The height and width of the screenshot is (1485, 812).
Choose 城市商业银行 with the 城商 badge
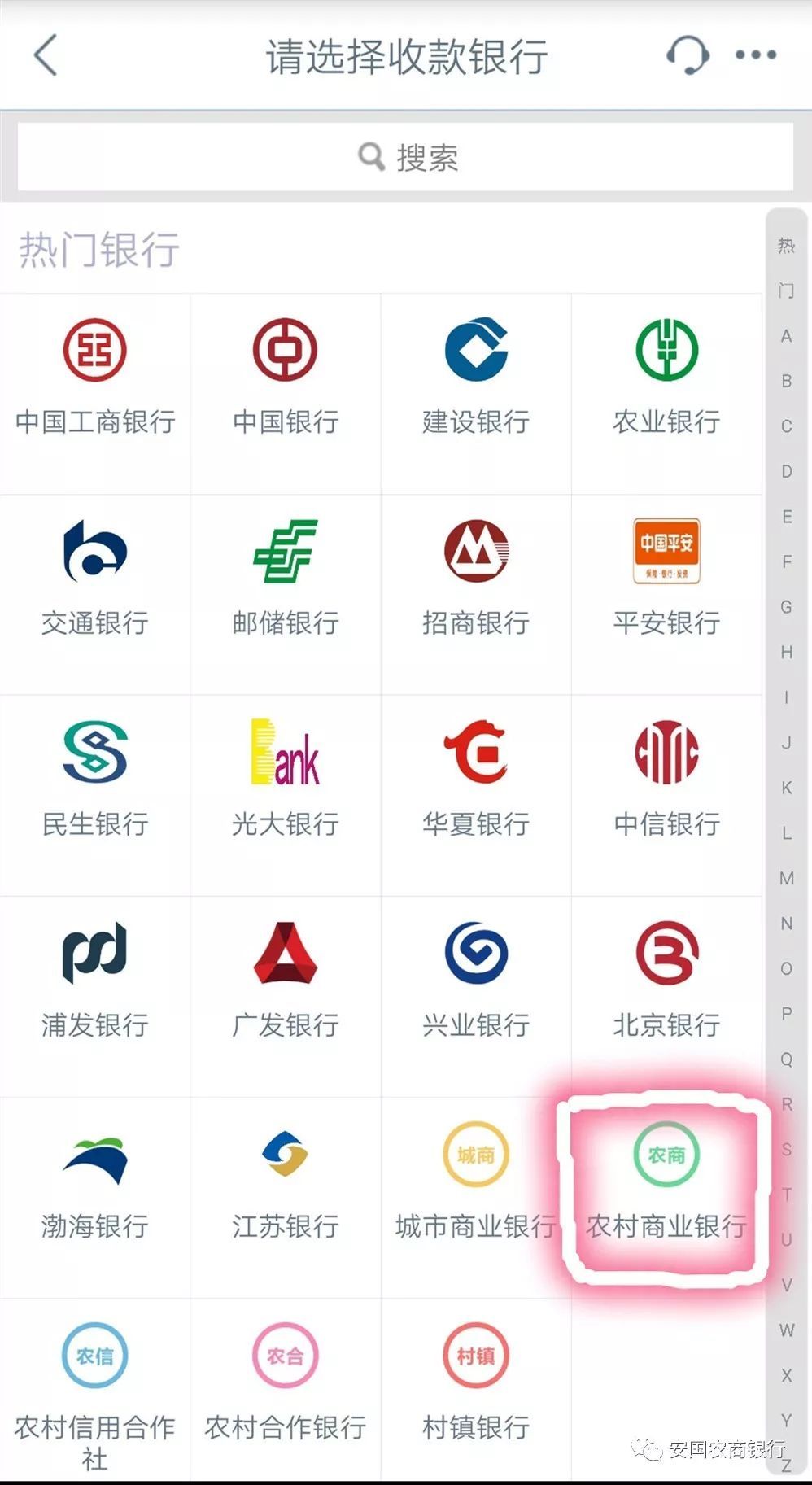pyautogui.click(x=475, y=1188)
